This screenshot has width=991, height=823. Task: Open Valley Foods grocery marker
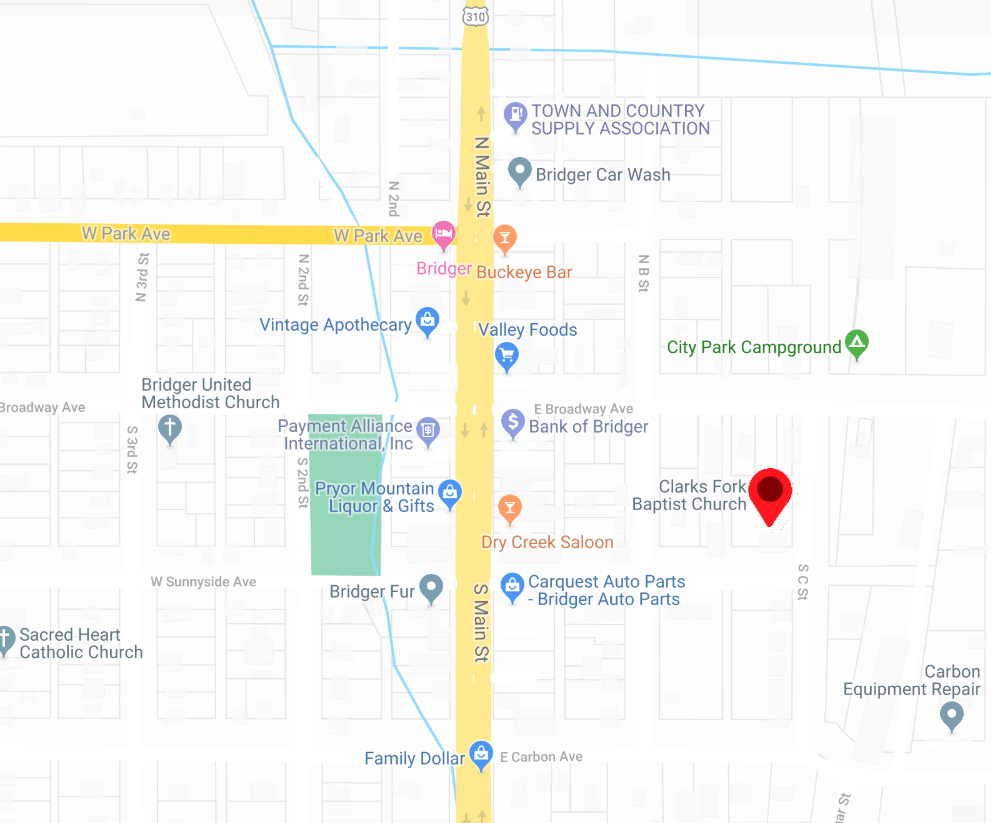click(x=507, y=355)
